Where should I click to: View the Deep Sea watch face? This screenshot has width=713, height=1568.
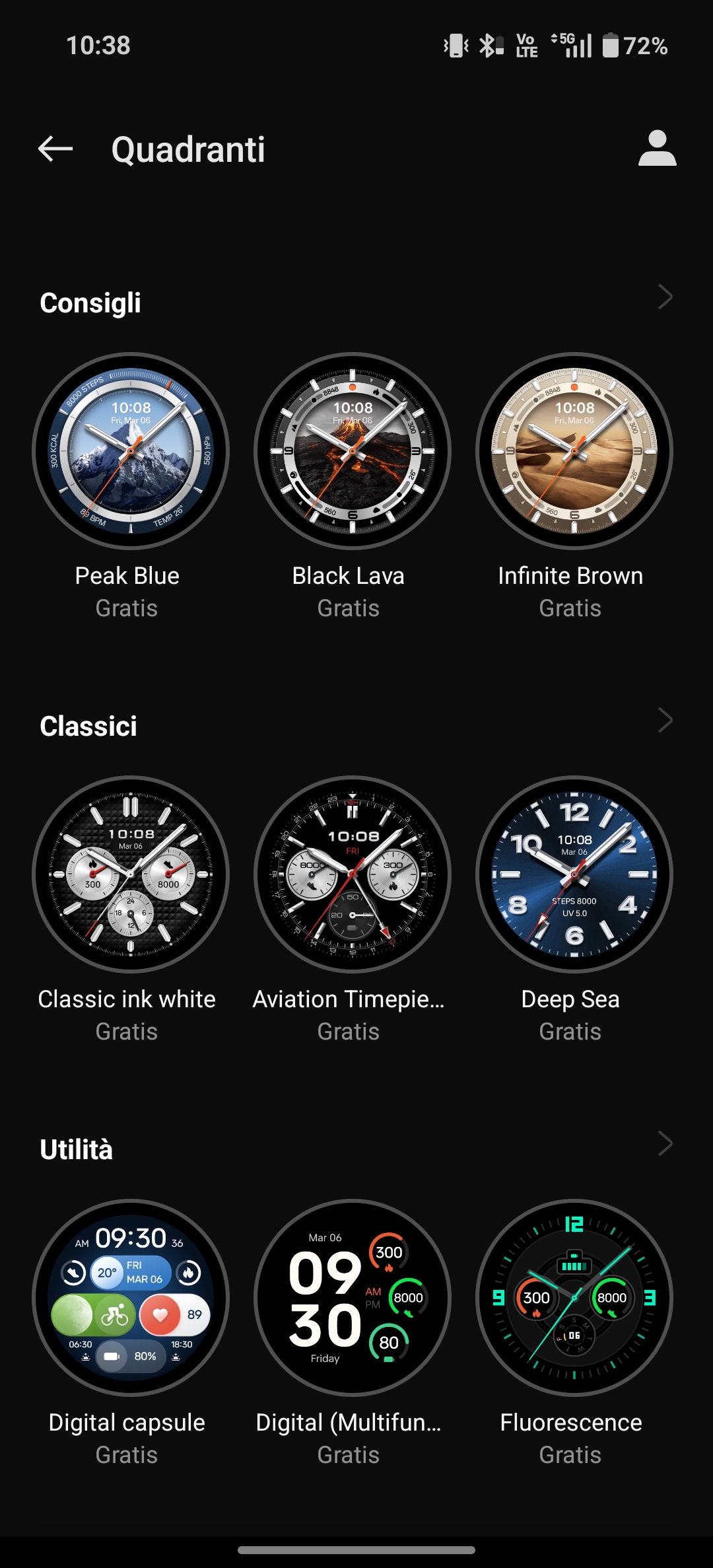[574, 874]
